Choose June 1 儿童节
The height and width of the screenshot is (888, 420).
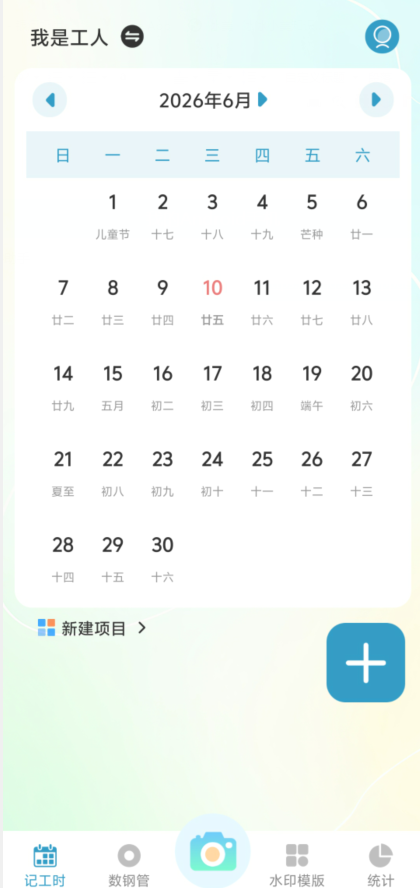click(113, 216)
